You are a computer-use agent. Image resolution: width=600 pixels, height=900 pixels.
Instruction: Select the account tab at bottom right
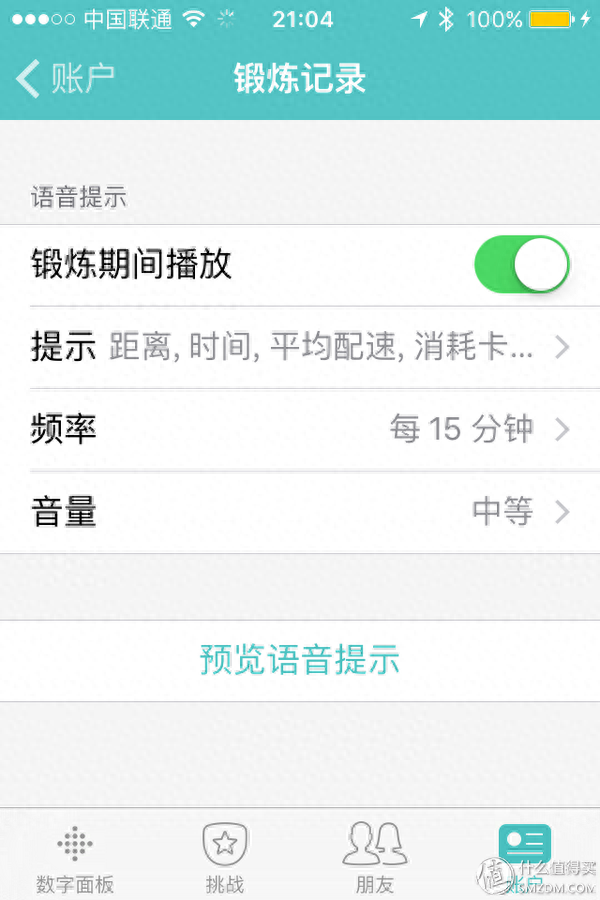[524, 855]
